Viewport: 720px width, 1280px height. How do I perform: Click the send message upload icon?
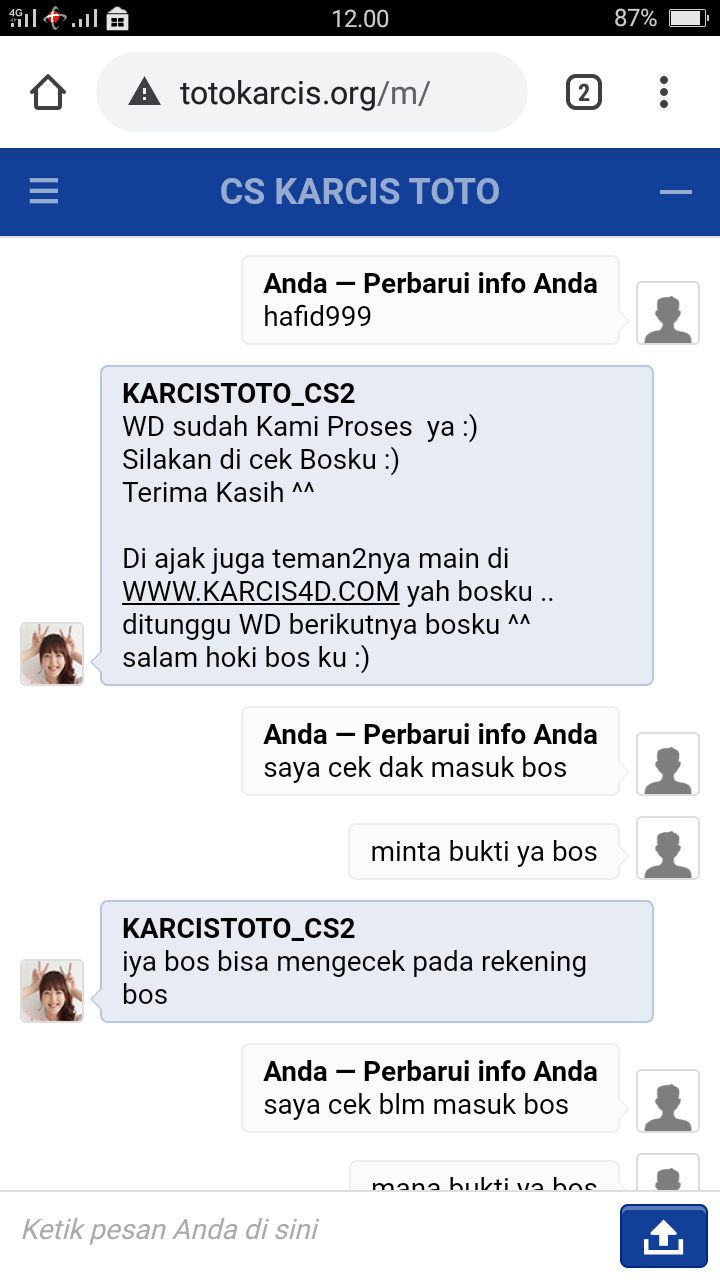tap(662, 1235)
